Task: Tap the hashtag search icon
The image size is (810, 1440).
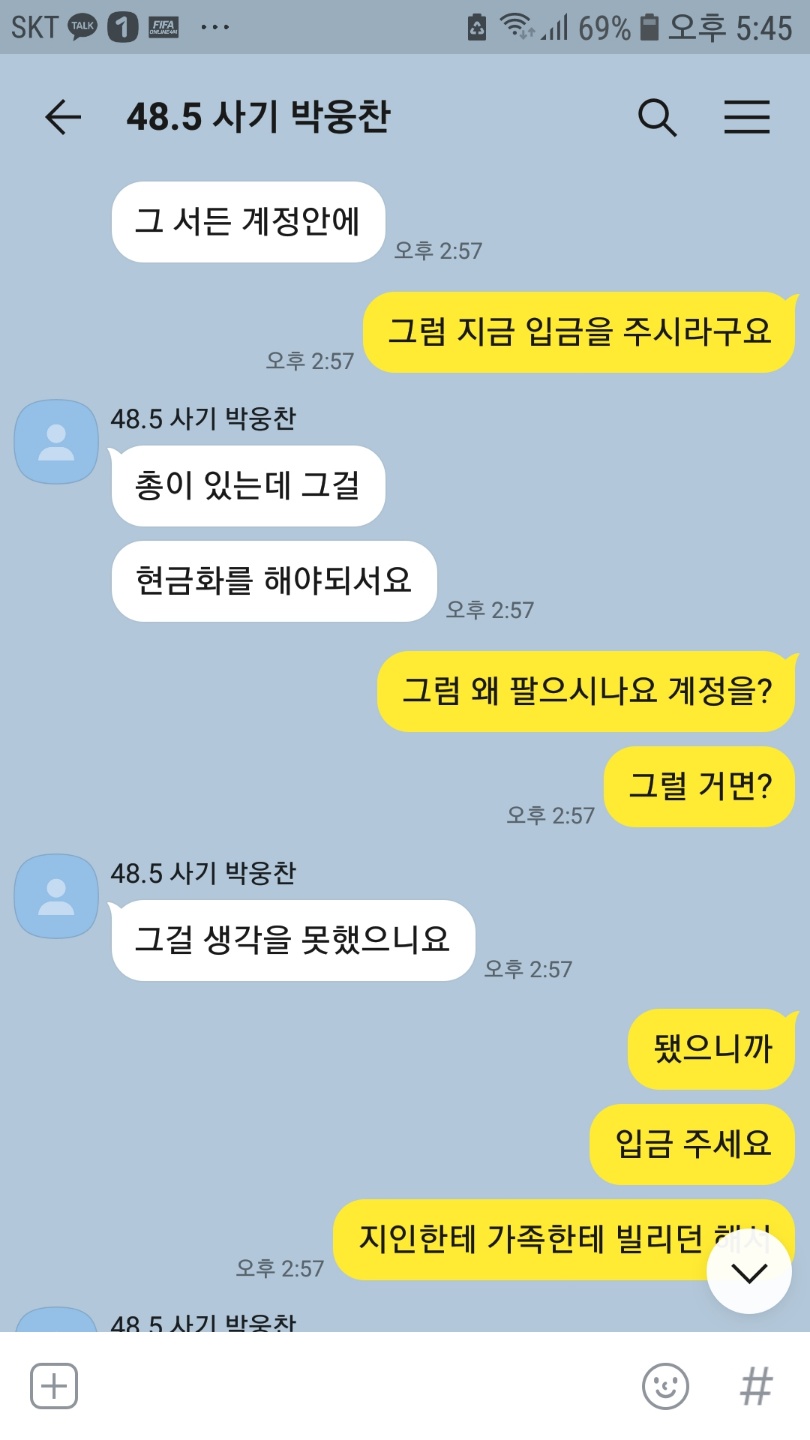Action: [x=755, y=1386]
